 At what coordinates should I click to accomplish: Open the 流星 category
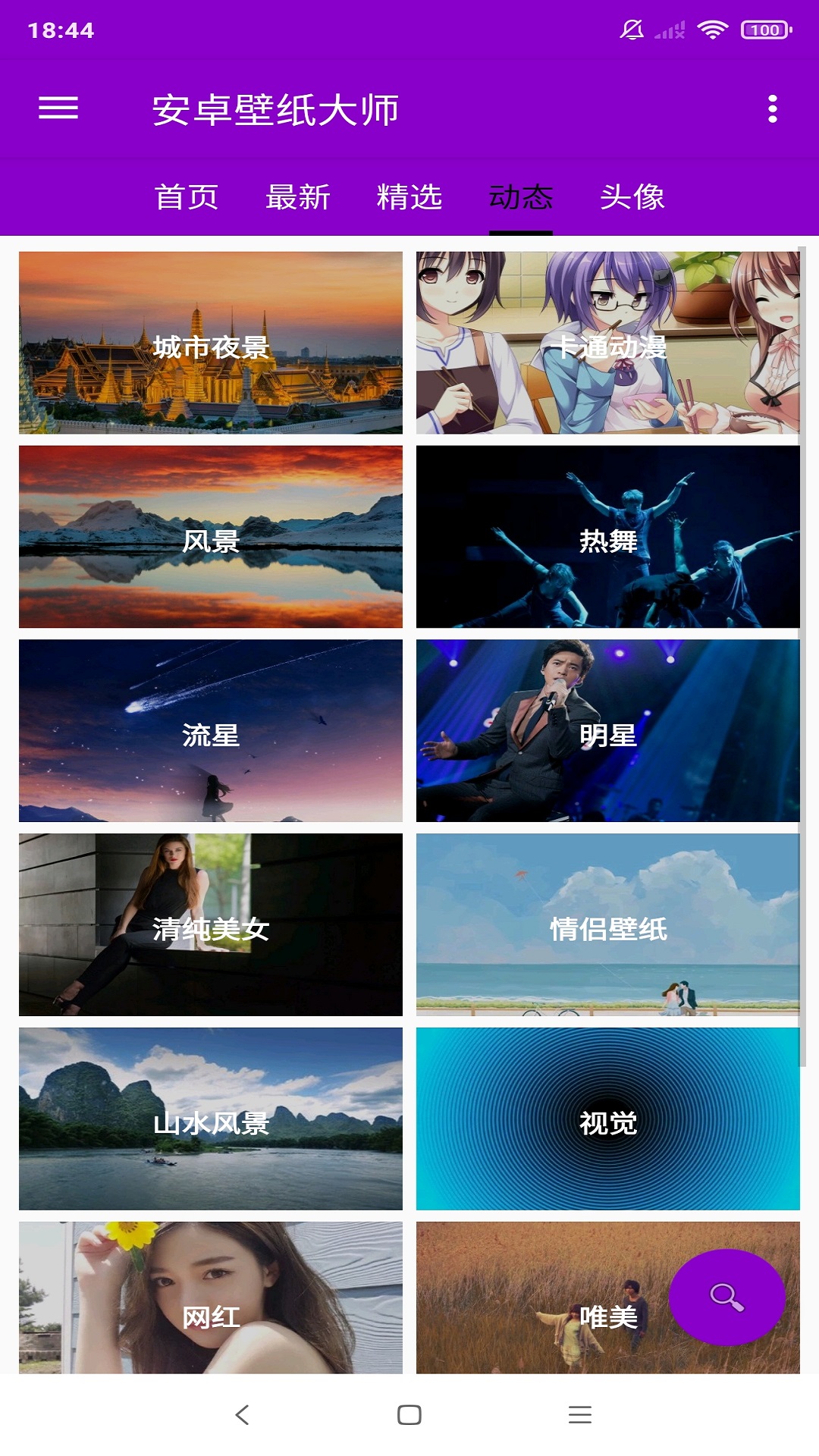click(x=210, y=733)
